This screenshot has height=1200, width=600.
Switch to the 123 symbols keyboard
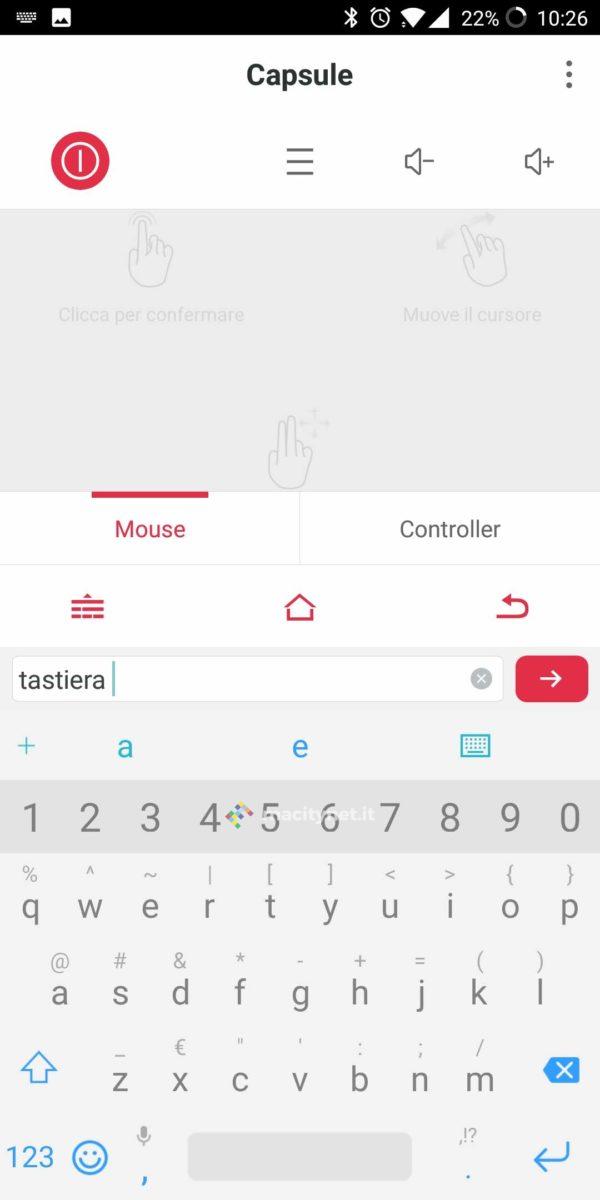tap(30, 1158)
